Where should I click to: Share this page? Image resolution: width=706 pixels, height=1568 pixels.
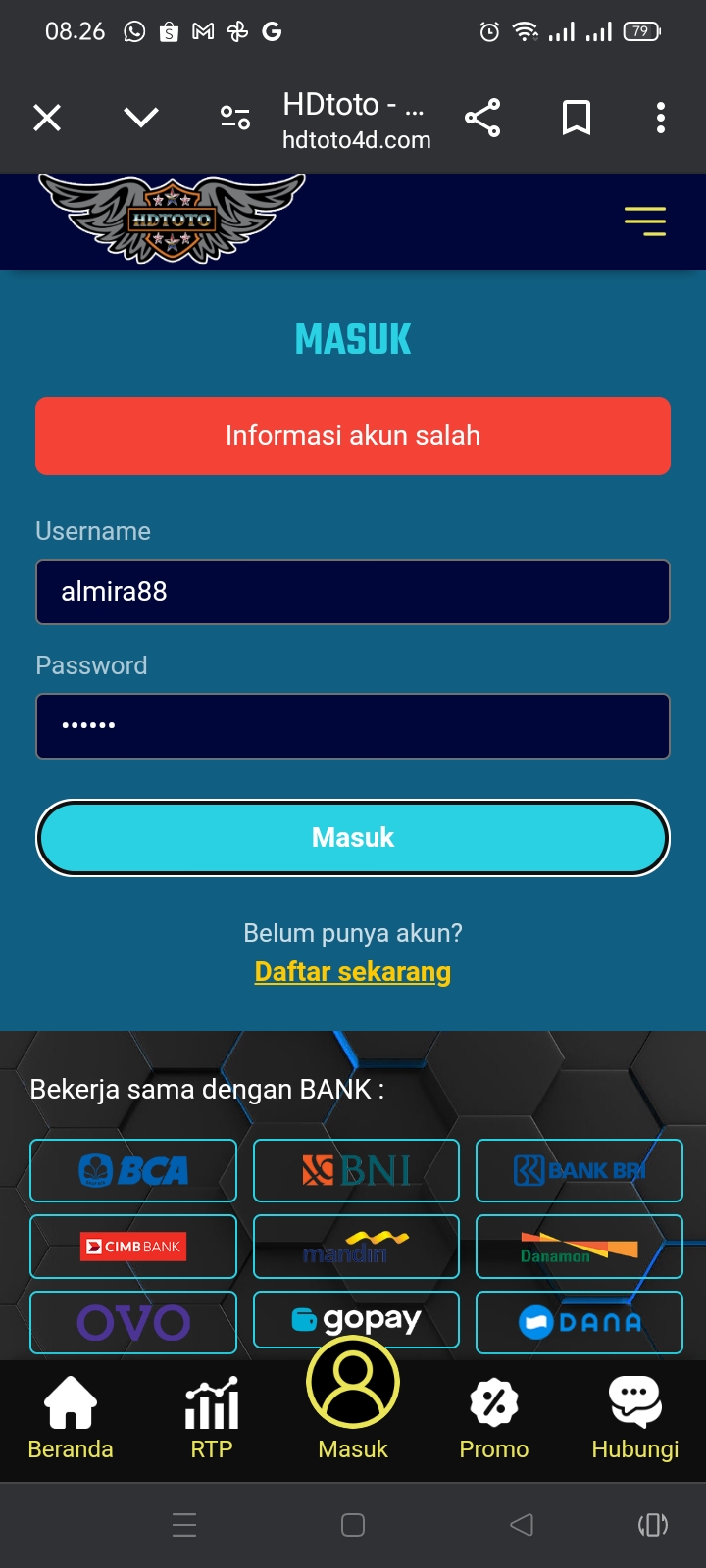tap(482, 119)
